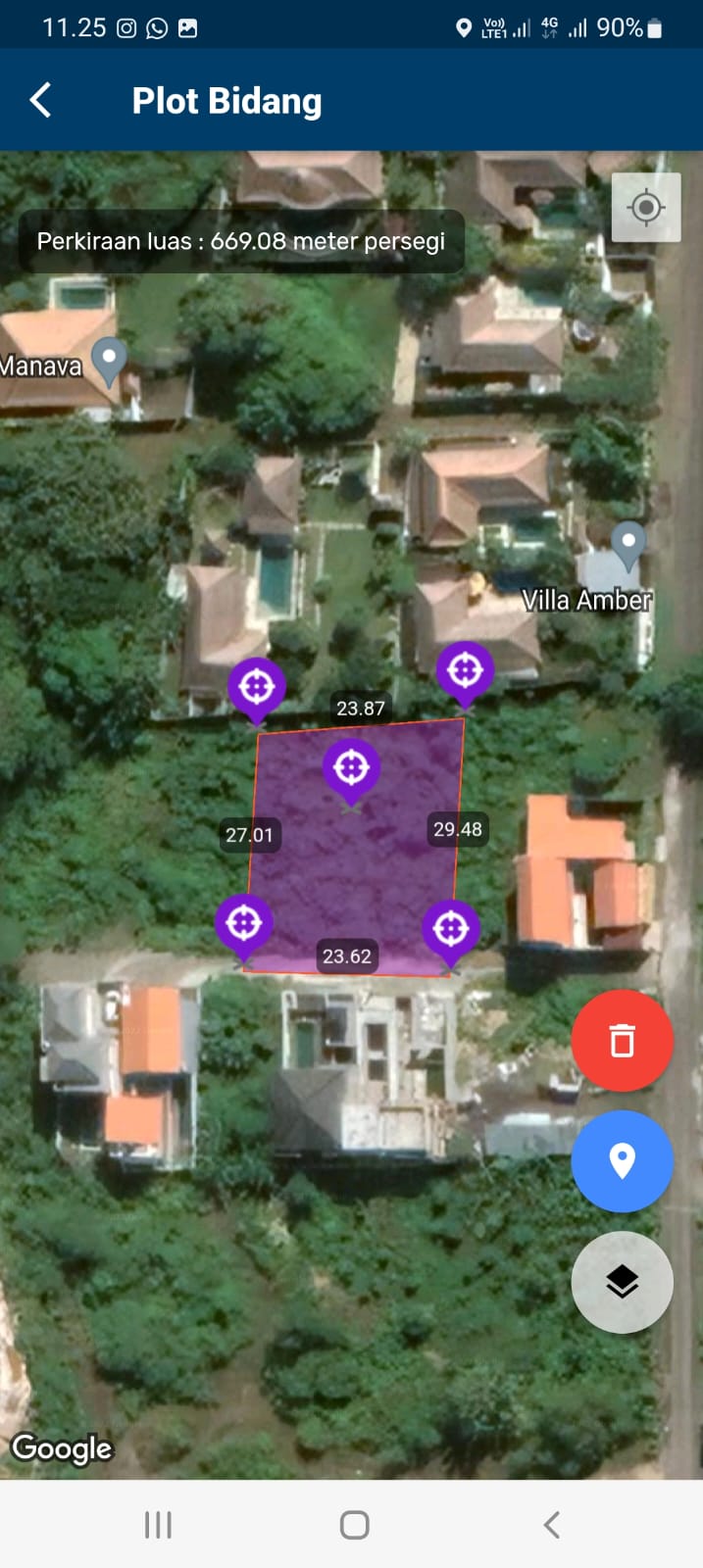Select the center marker inside the purple plot
703x1568 pixels.
tap(351, 769)
